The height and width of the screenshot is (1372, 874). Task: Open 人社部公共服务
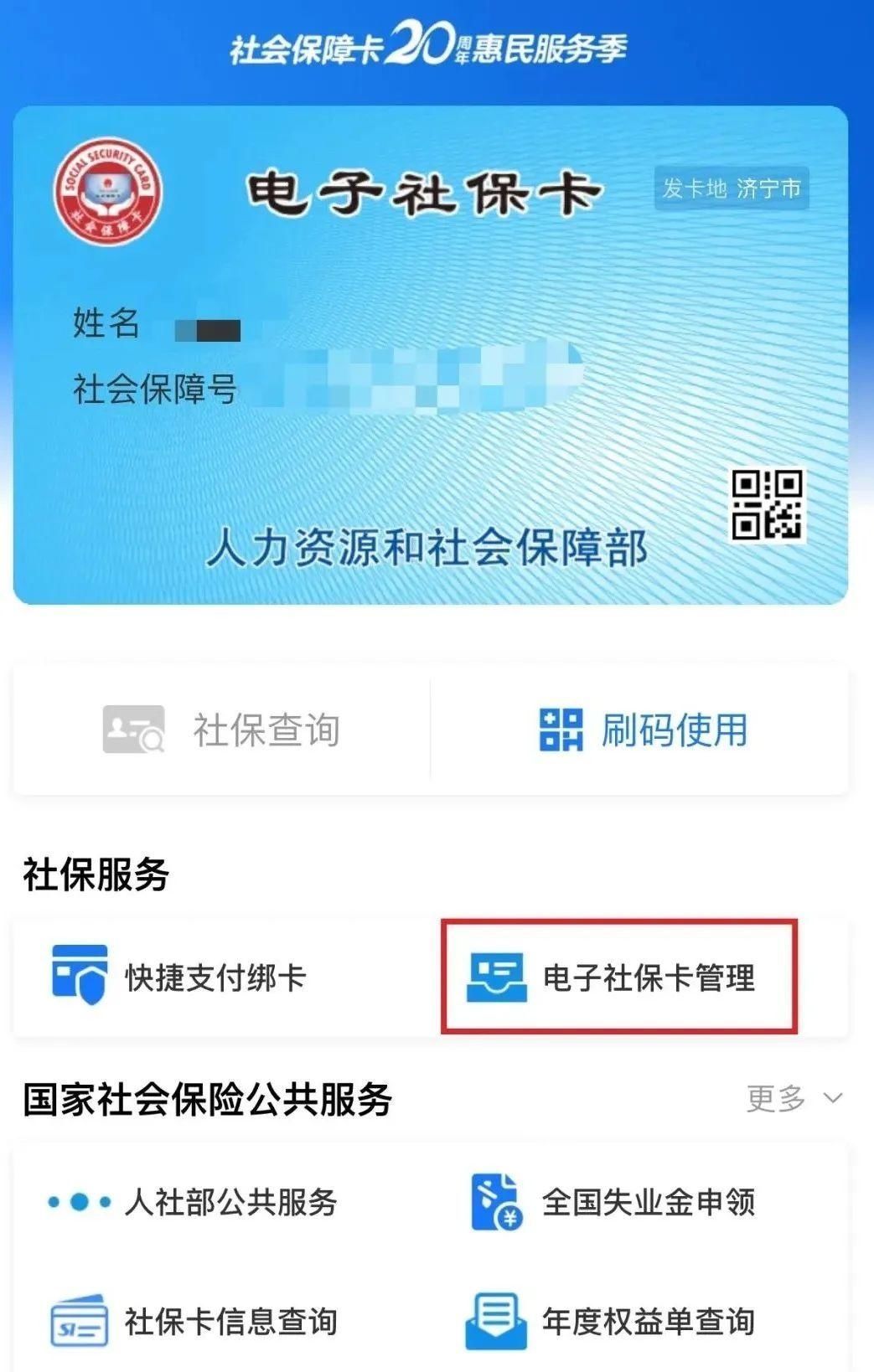pyautogui.click(x=194, y=1202)
